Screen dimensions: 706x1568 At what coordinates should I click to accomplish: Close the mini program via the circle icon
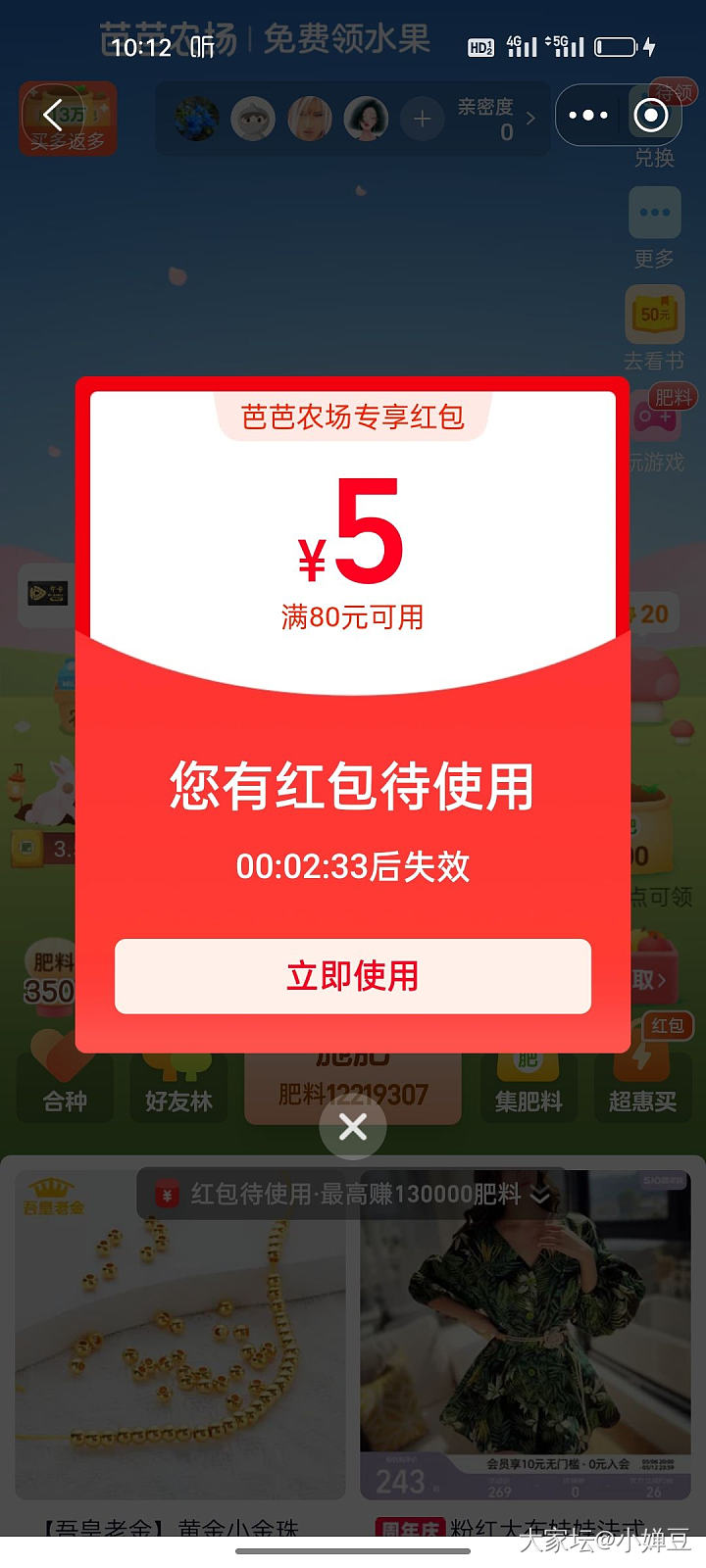[x=651, y=116]
